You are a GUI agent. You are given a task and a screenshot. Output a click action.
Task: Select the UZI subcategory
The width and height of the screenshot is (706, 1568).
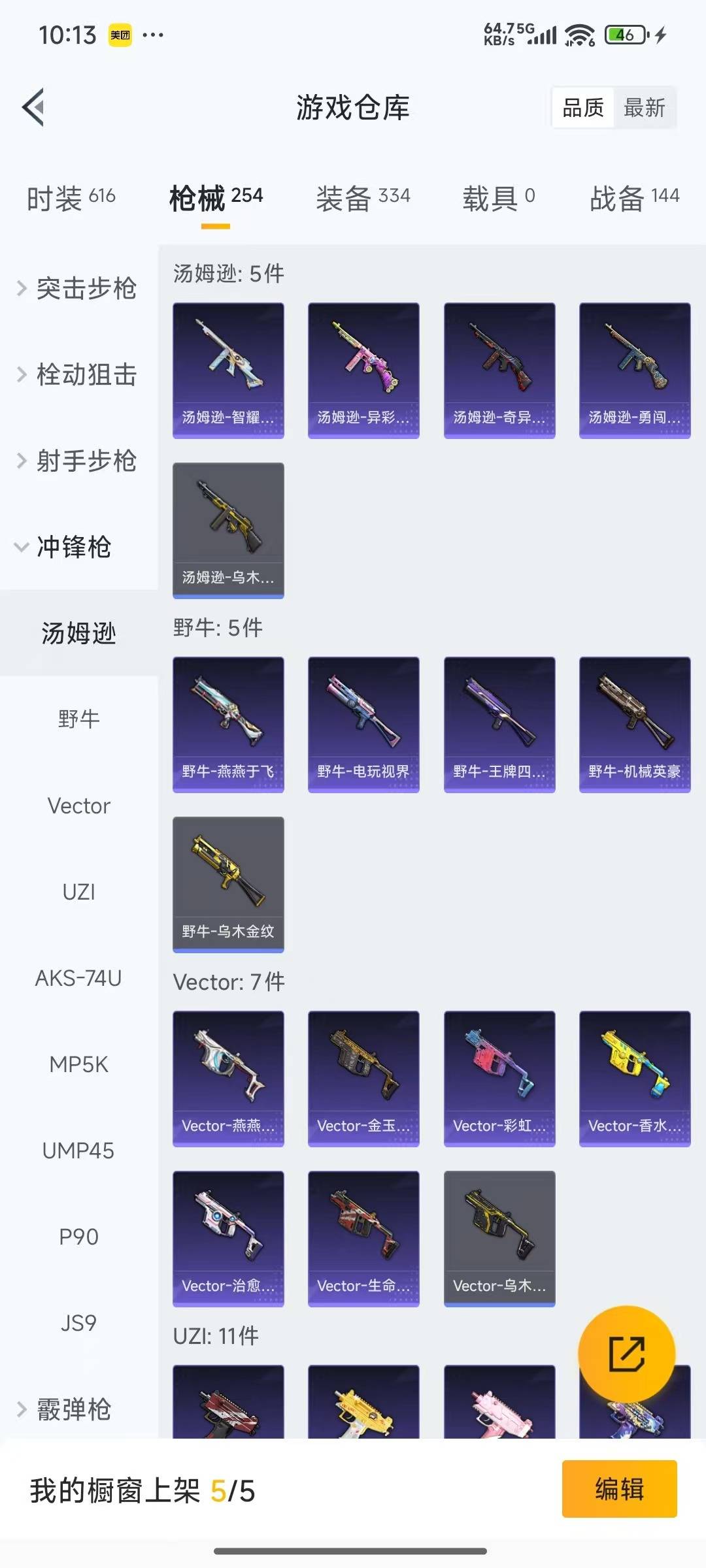[78, 892]
